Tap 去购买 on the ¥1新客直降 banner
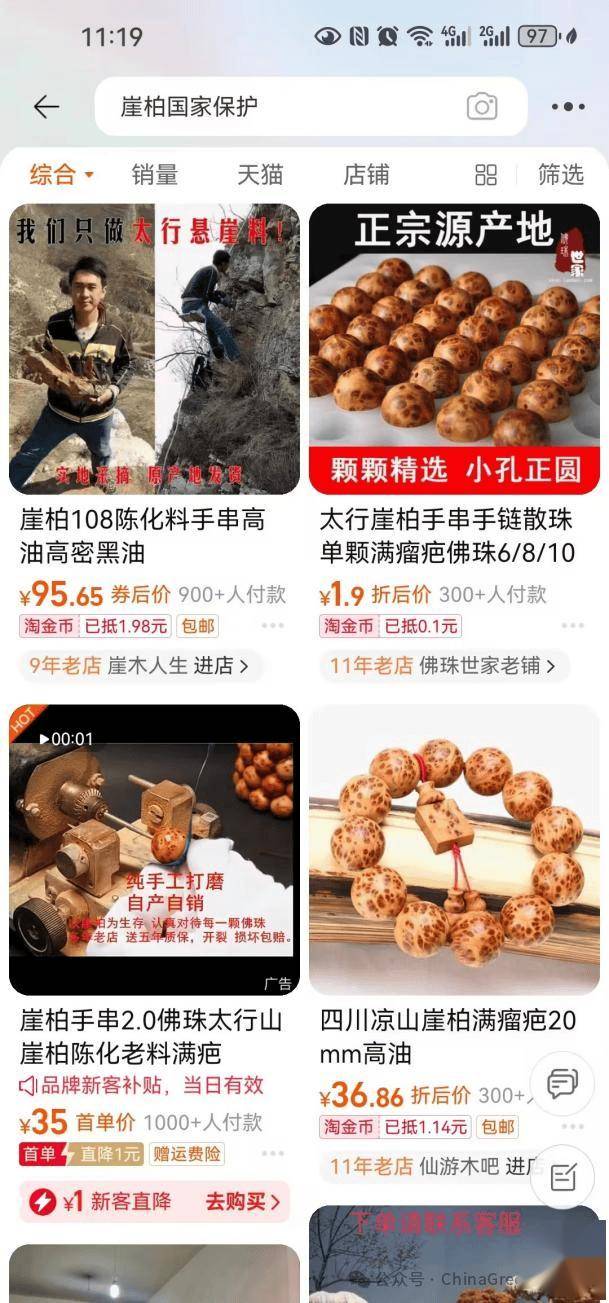Image resolution: width=609 pixels, height=1303 pixels. click(x=242, y=1201)
